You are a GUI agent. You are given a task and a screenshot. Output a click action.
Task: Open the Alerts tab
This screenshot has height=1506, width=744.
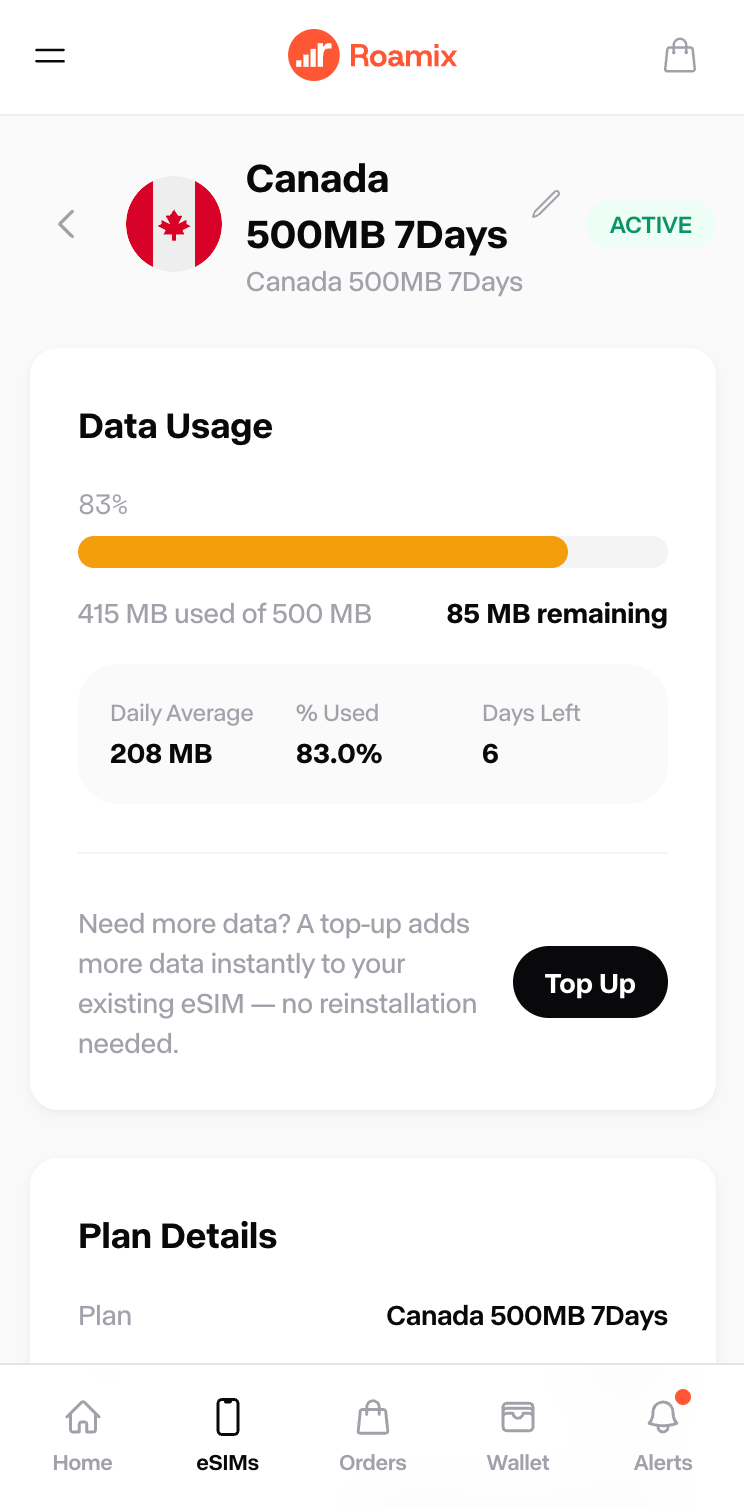pyautogui.click(x=663, y=1436)
